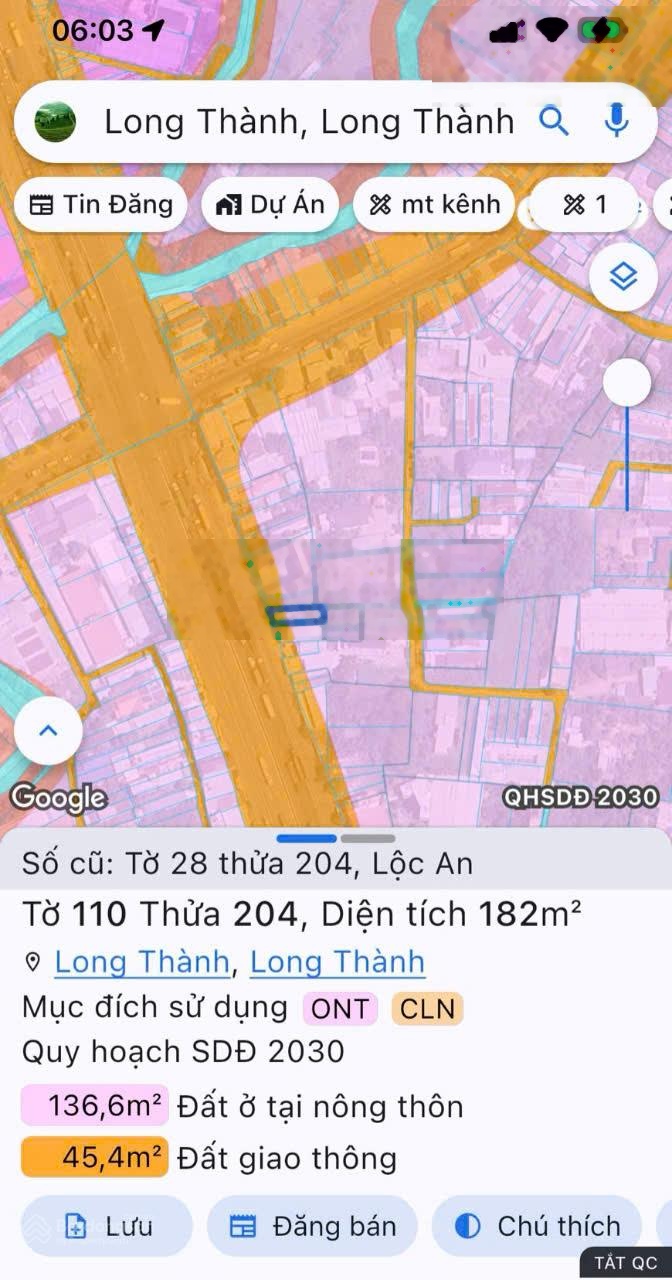Tap the magnifier search icon
This screenshot has width=672, height=1280.
(554, 122)
